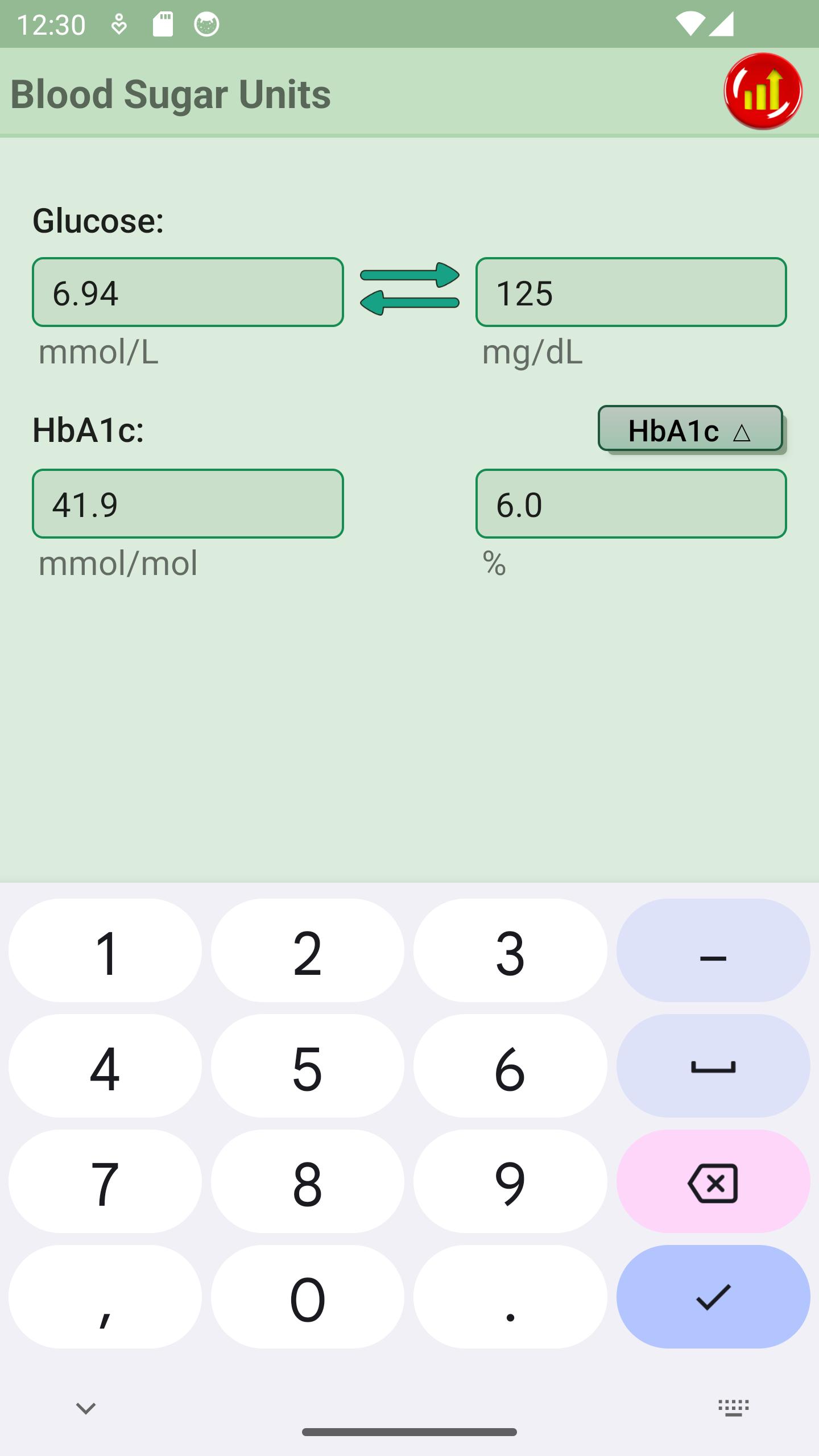This screenshot has width=819, height=1456.
Task: Expand the HbA1c triangle button
Action: pos(690,429)
